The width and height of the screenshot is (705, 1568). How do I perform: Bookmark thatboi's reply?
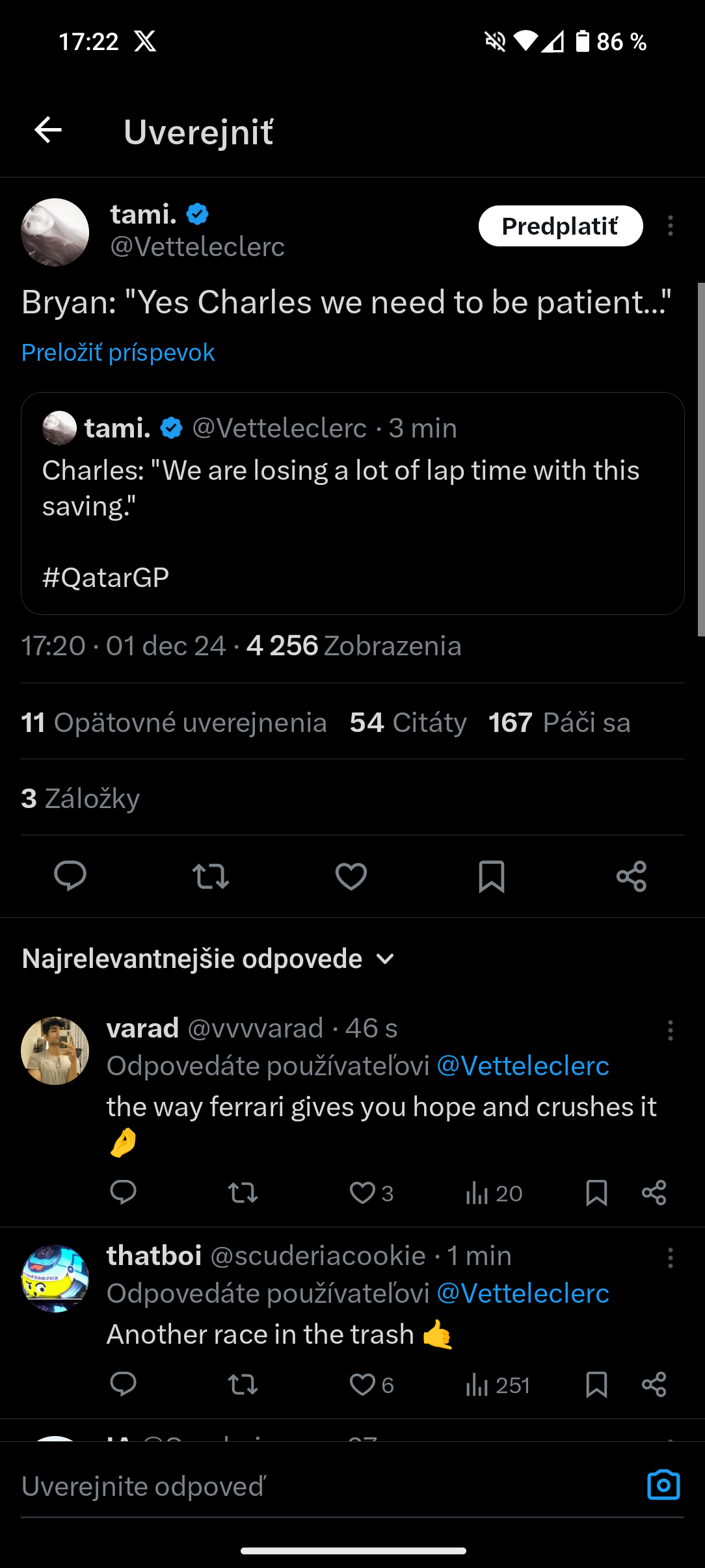coord(596,1385)
